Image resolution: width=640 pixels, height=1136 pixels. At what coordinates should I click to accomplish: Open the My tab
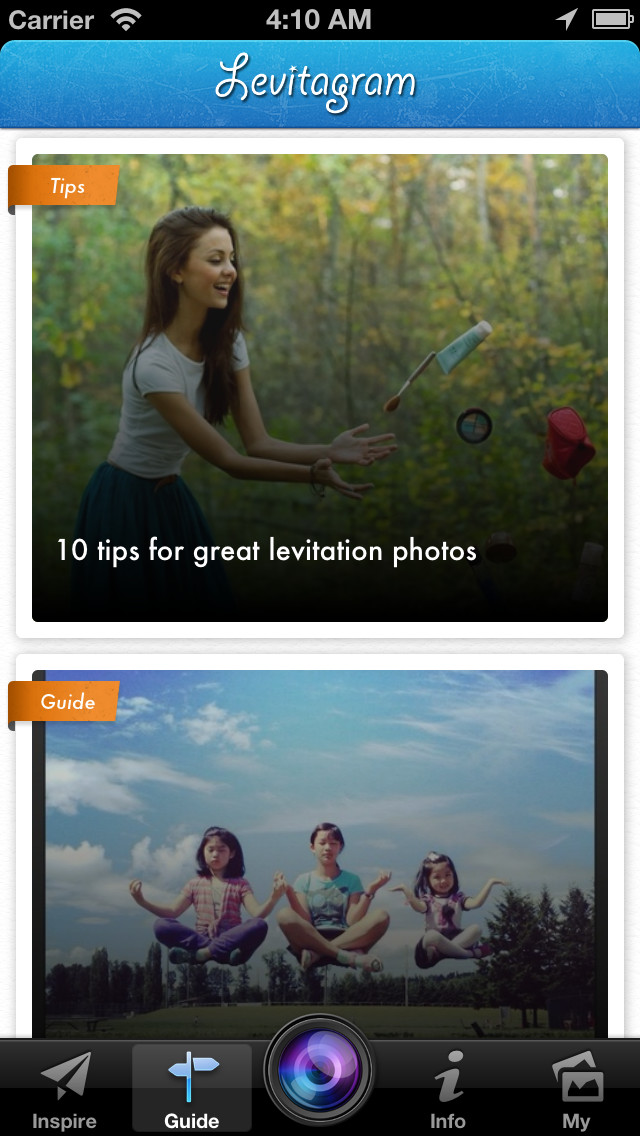[576, 1089]
